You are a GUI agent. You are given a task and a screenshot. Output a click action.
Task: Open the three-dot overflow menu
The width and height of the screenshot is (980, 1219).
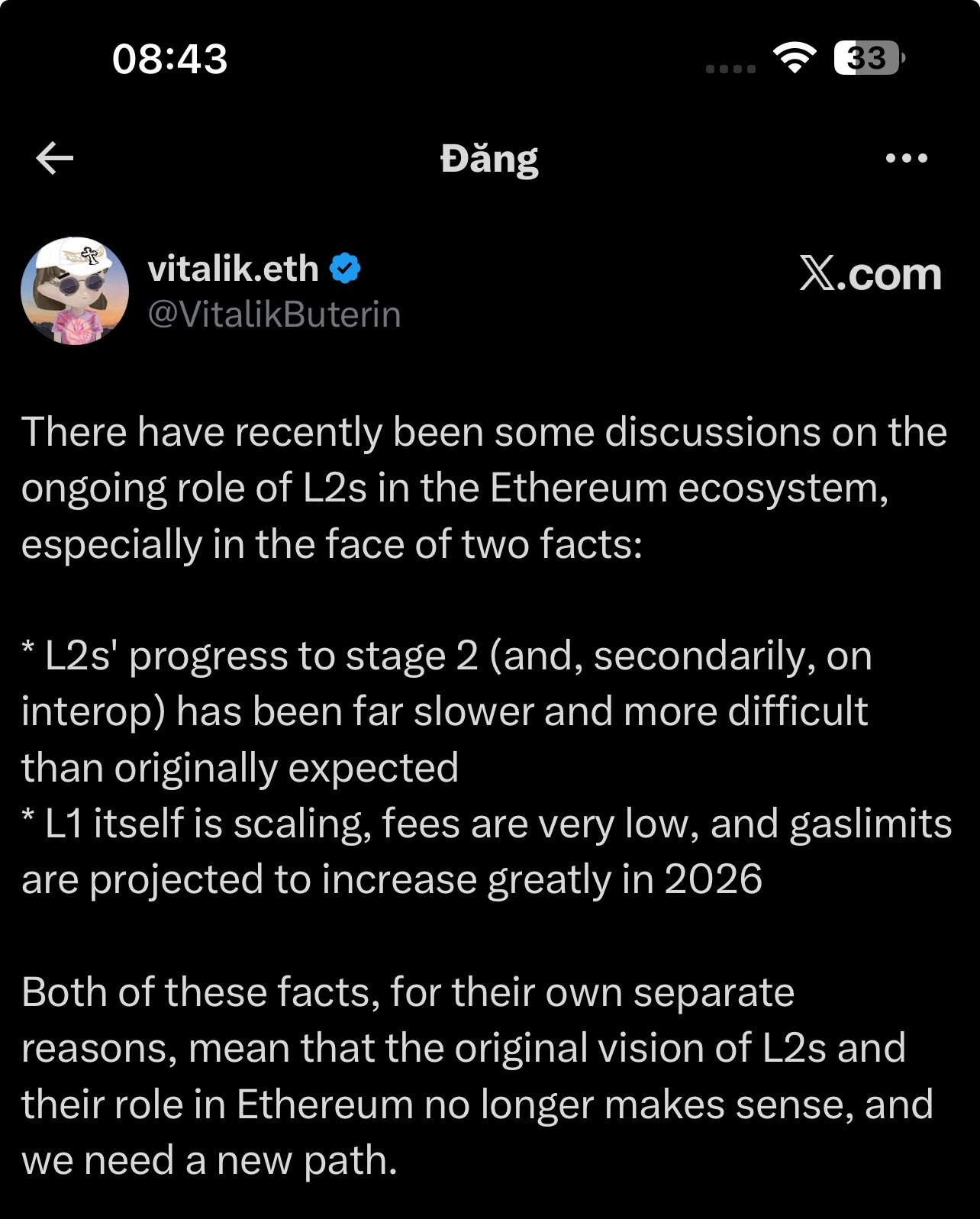click(906, 159)
